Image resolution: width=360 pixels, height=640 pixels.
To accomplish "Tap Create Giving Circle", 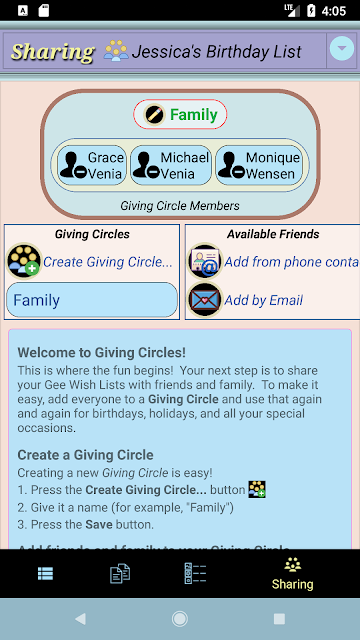I will tap(90, 262).
